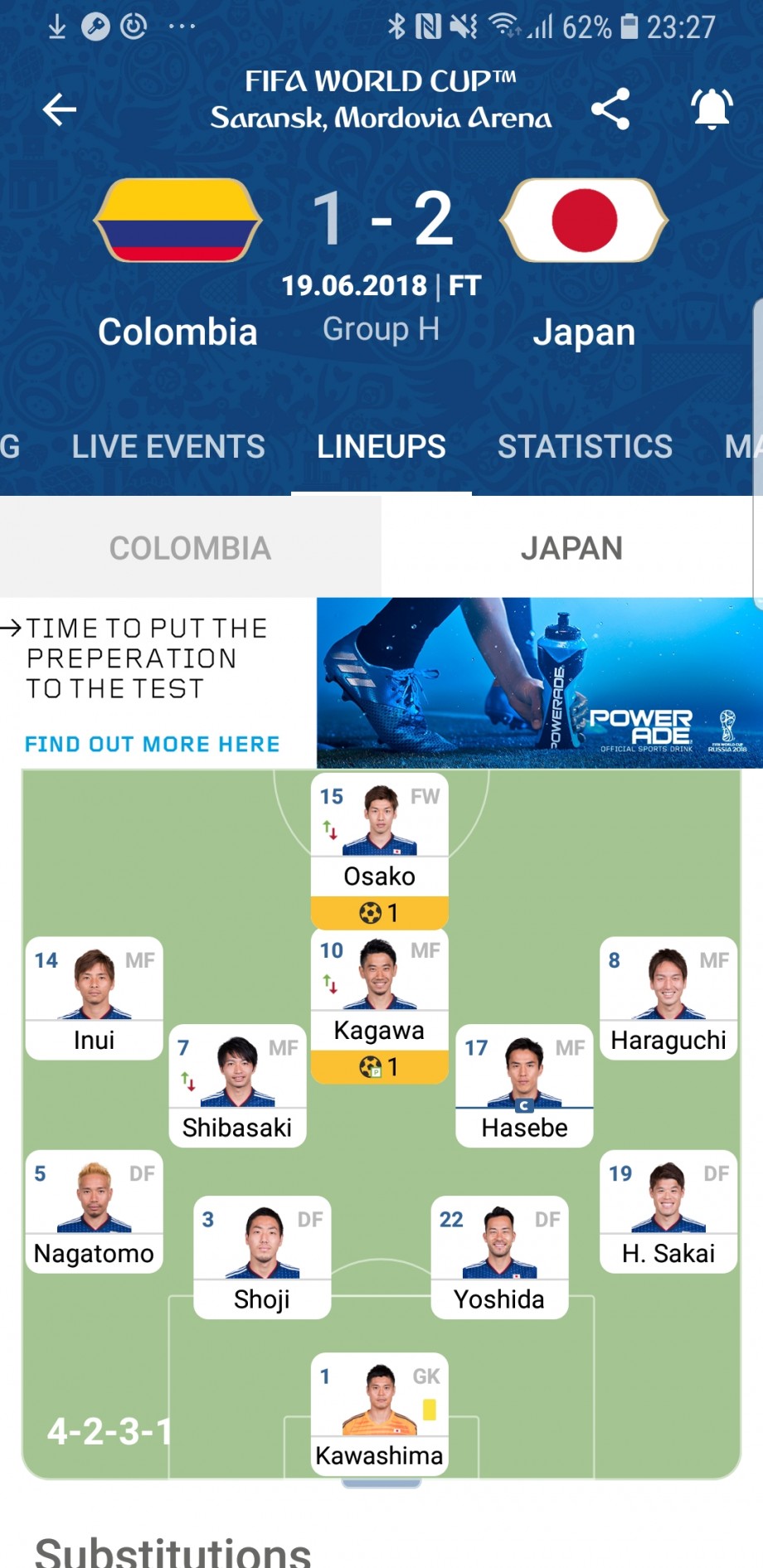This screenshot has height=1568, width=763.
Task: Tap Find Out More Here link
Action: [x=152, y=744]
